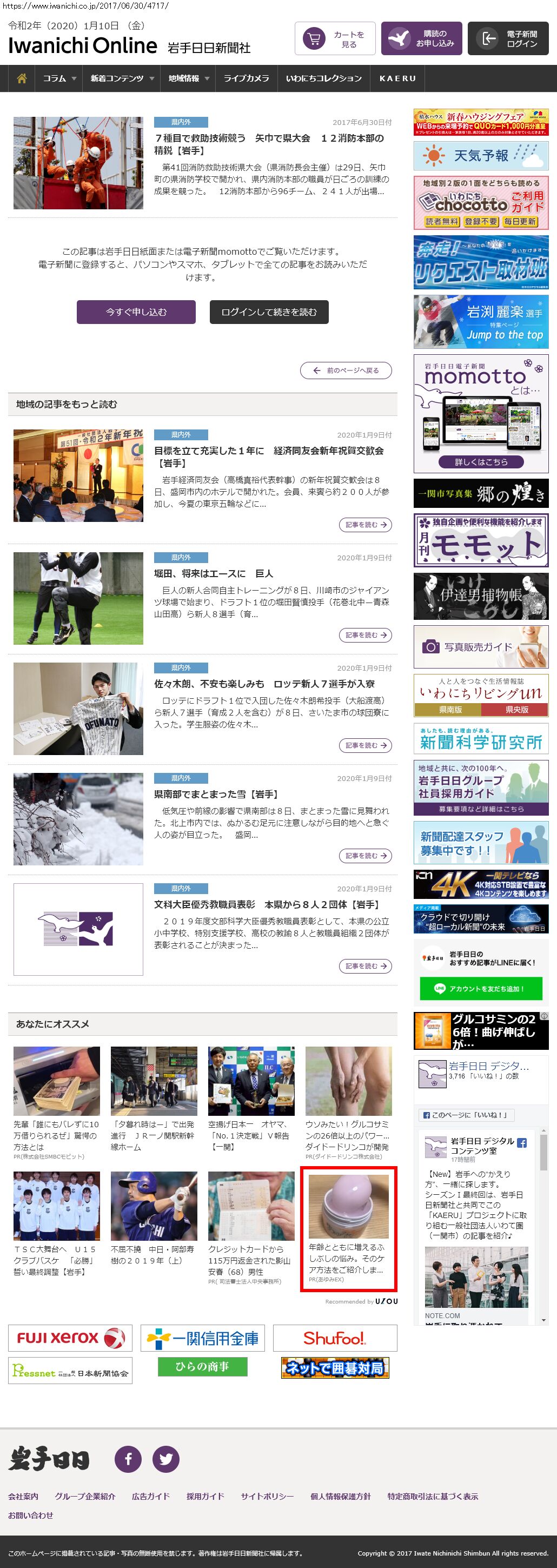Open the 天気予報 weather banner
This screenshot has width=557, height=1568.
(x=480, y=156)
